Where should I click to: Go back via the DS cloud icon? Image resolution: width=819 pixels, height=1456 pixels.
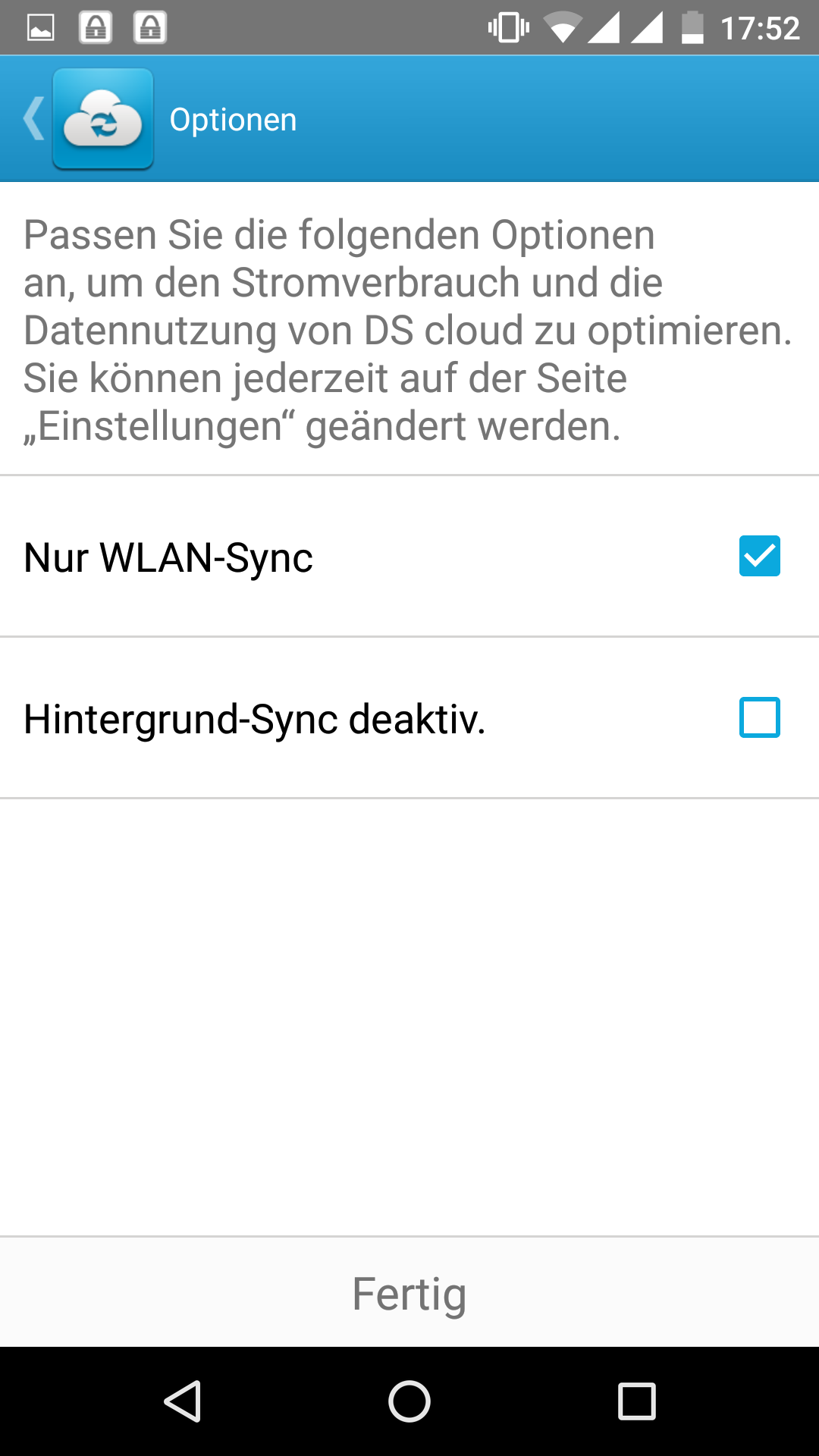click(x=102, y=119)
